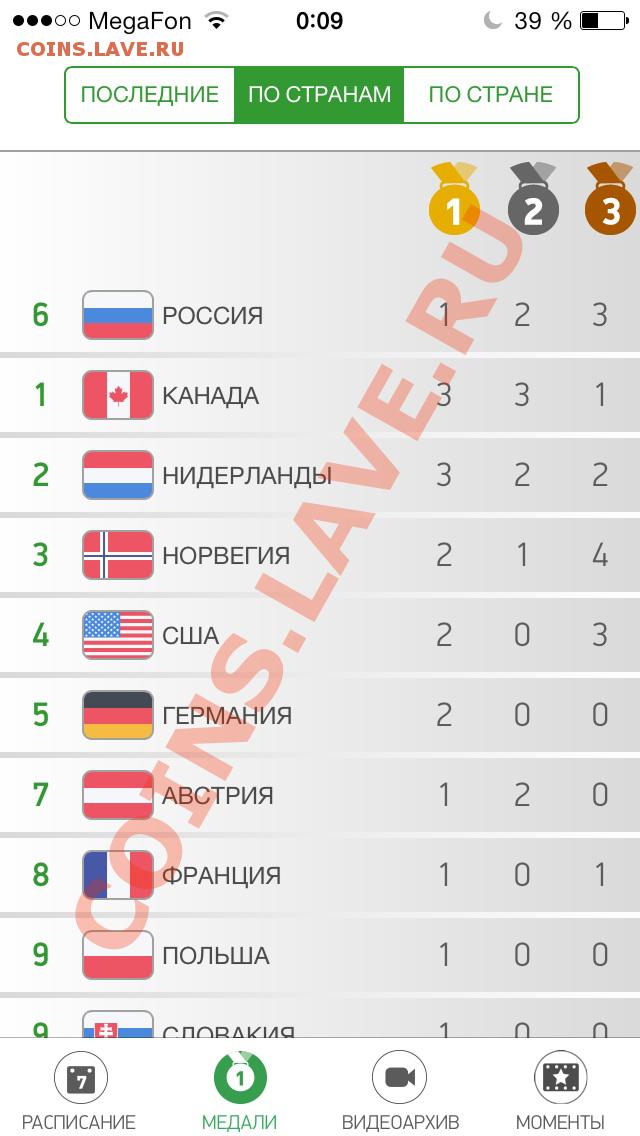Screen dimensions: 640x1136
Task: Open the НОРВЕГИЯ row
Action: [320, 555]
